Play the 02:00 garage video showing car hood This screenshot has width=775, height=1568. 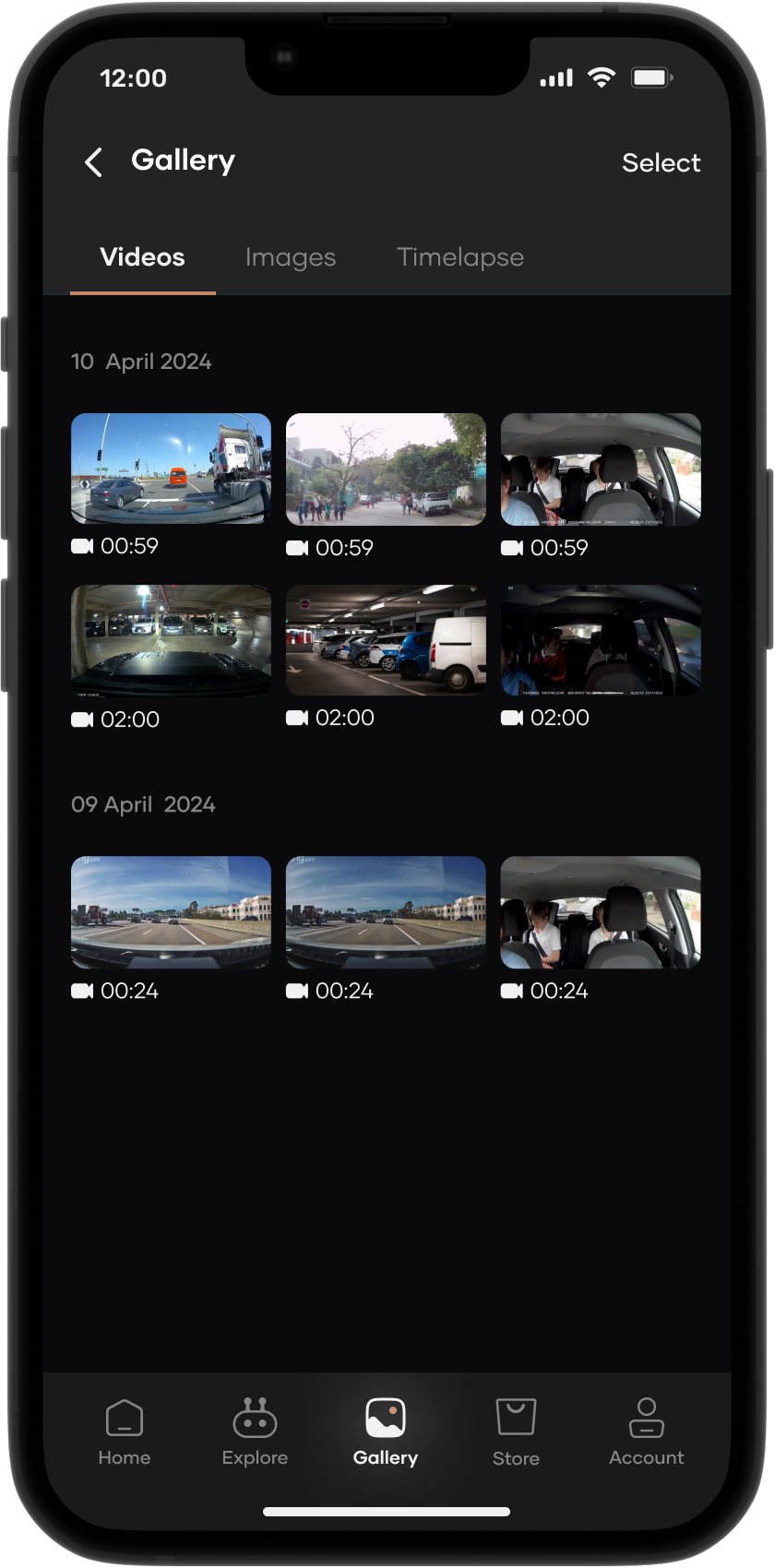[x=171, y=640]
